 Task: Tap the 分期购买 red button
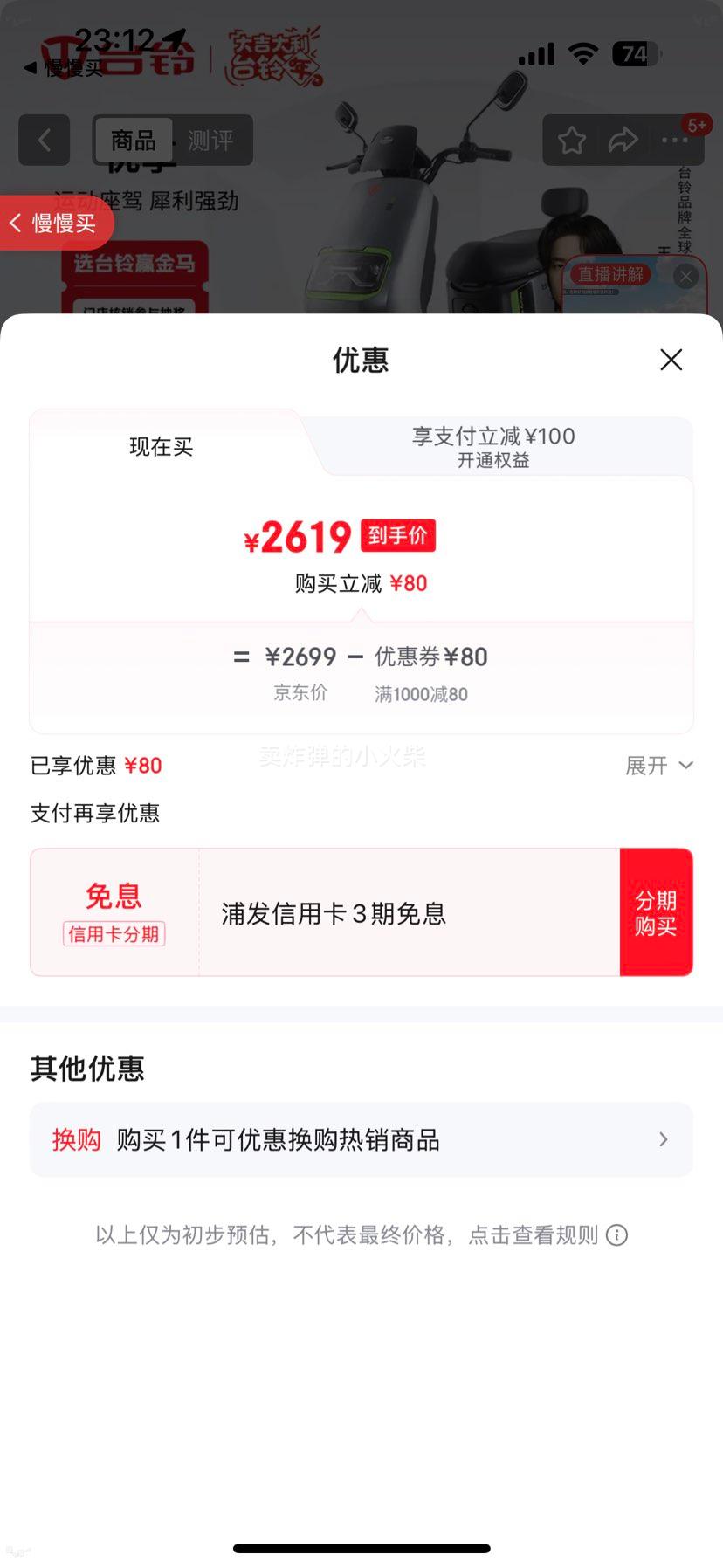click(x=656, y=911)
